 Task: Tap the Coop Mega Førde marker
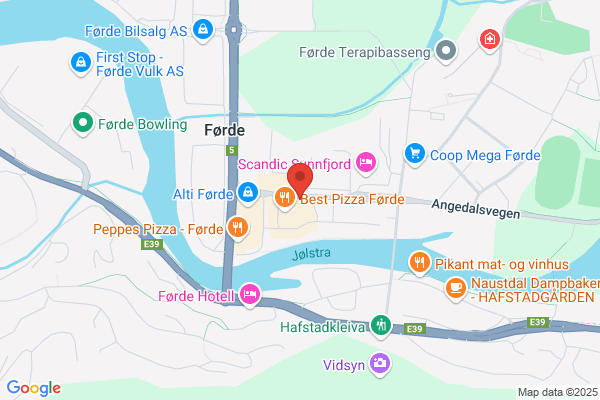pos(414,154)
